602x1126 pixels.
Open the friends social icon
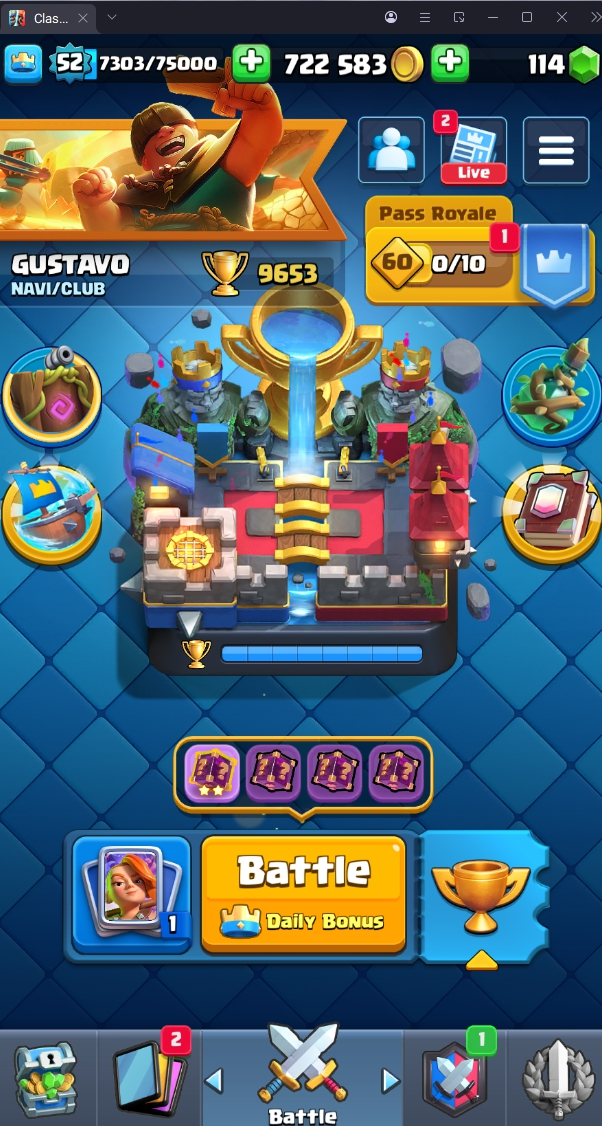tap(391, 151)
